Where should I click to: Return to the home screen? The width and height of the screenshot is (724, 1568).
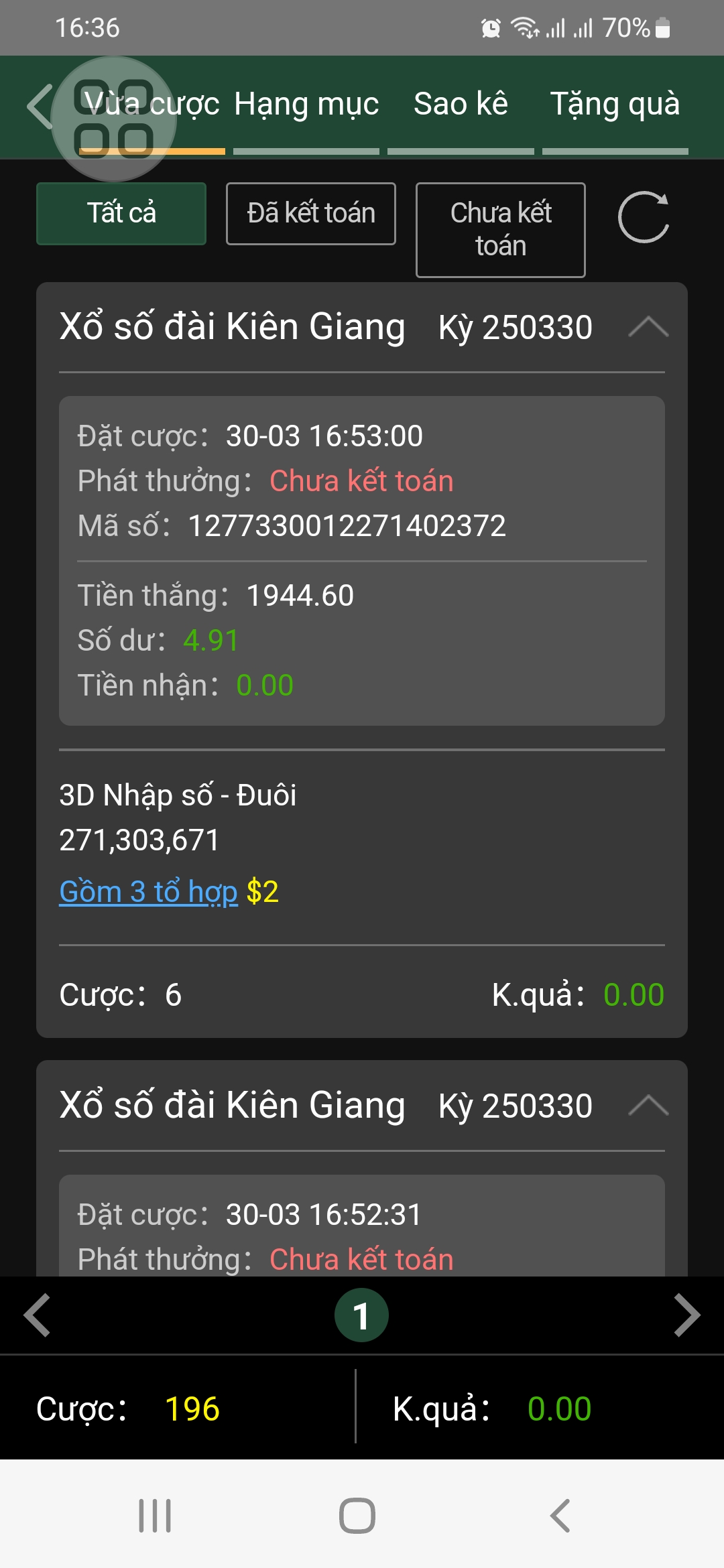[357, 1515]
